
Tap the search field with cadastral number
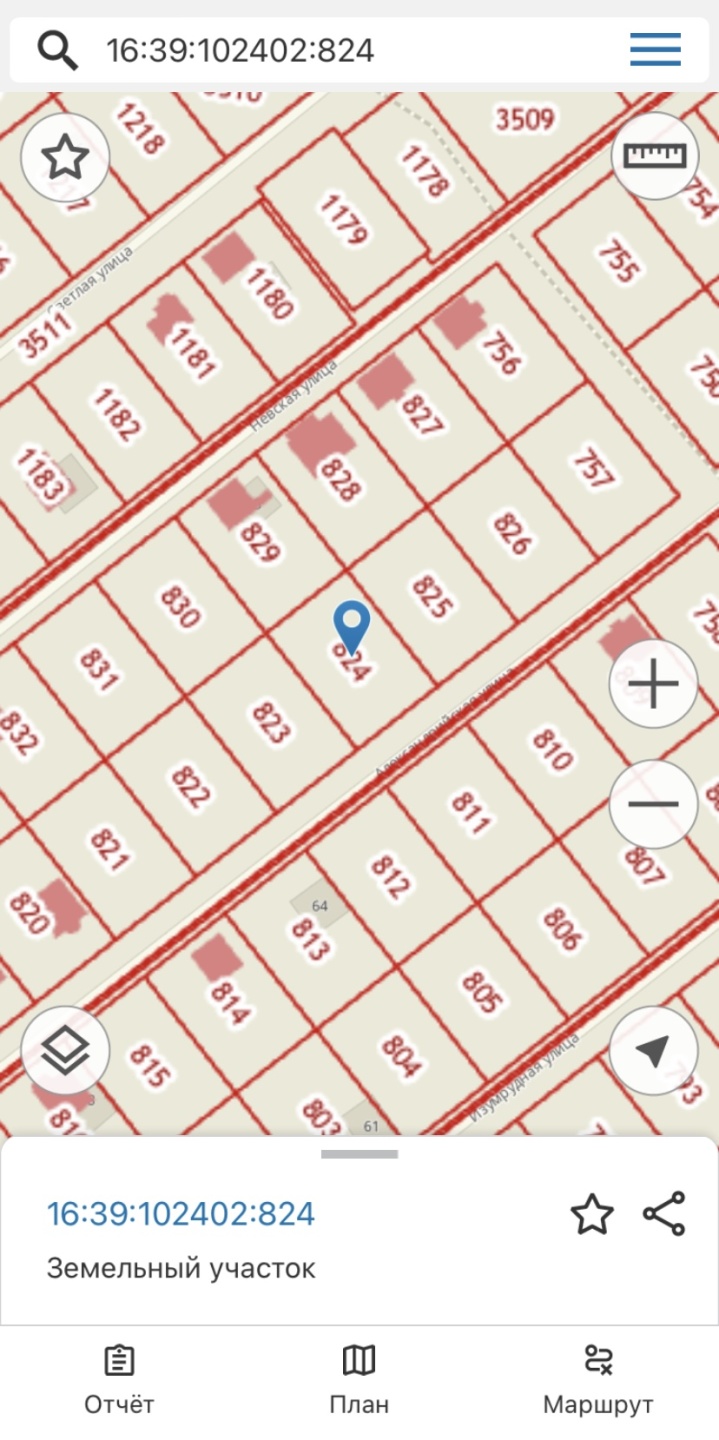330,49
